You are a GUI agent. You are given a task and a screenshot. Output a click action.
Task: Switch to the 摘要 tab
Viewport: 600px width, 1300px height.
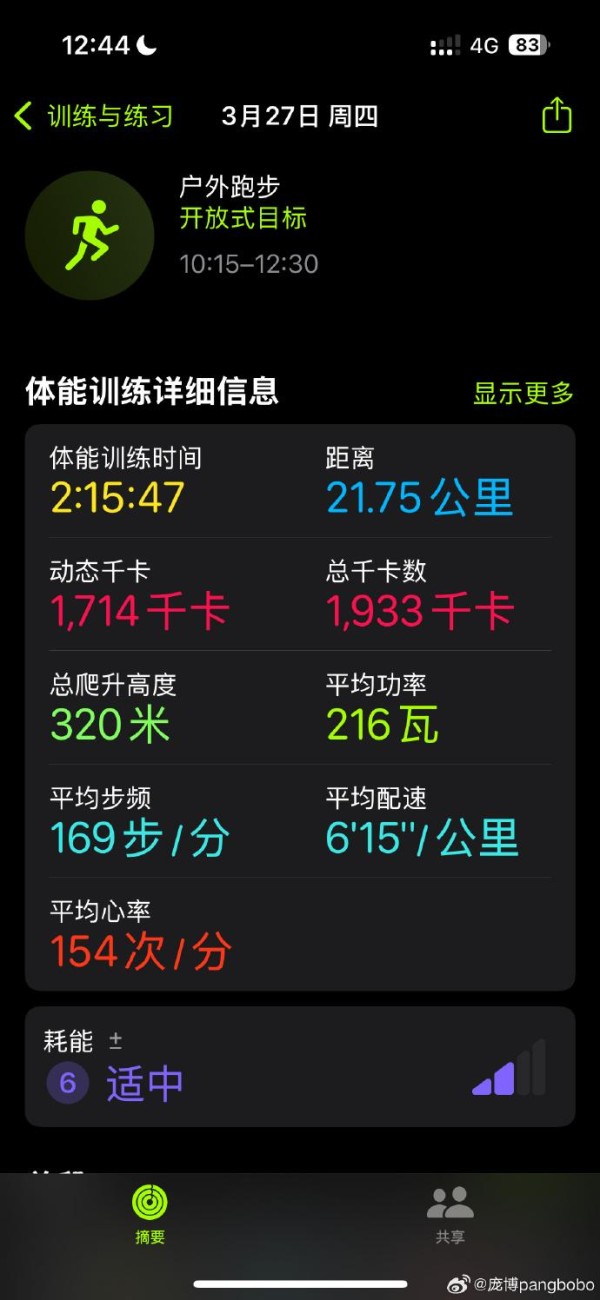pos(150,1212)
